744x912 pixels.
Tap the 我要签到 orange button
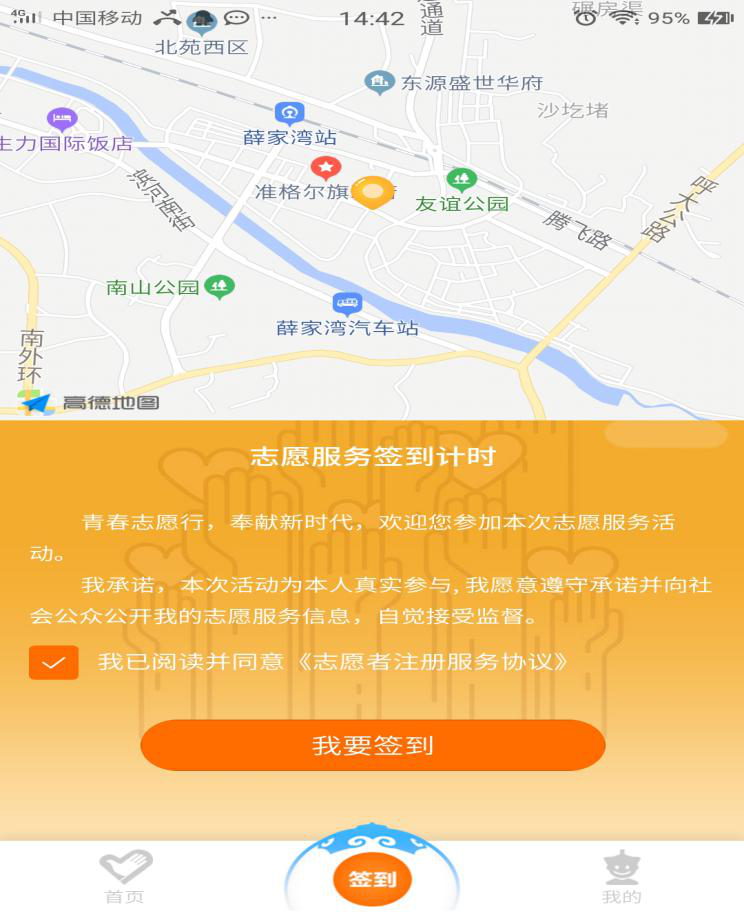click(x=372, y=746)
